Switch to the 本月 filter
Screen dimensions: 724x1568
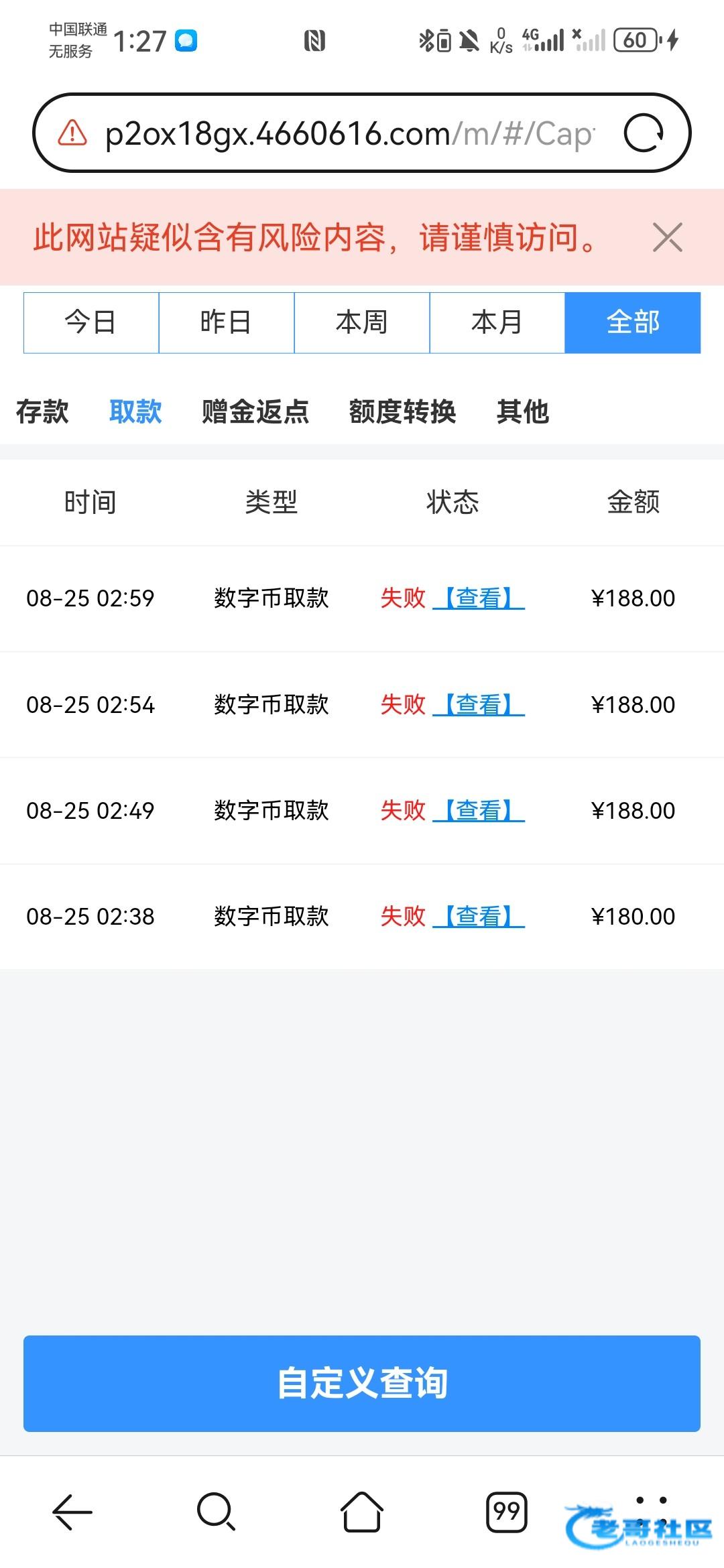pyautogui.click(x=497, y=322)
